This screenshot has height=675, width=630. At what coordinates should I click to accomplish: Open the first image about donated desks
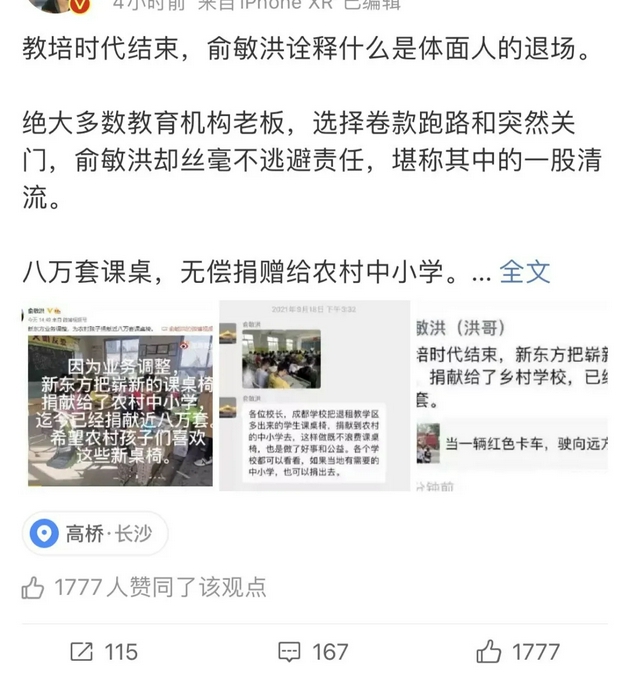tap(118, 395)
